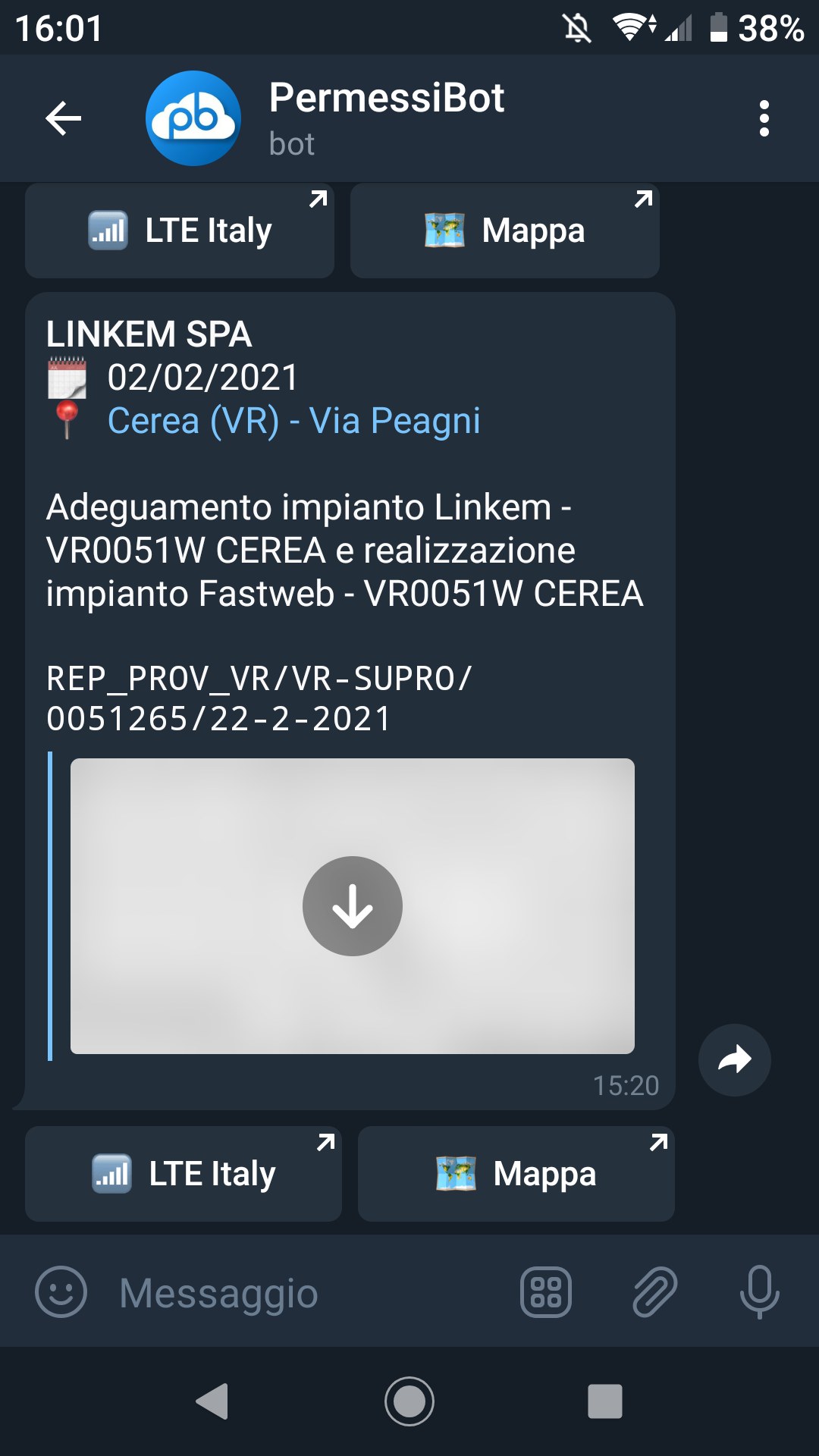Viewport: 819px width, 1456px height.
Task: Open the Cerea (VR) - Via Peagni link
Action: point(294,421)
